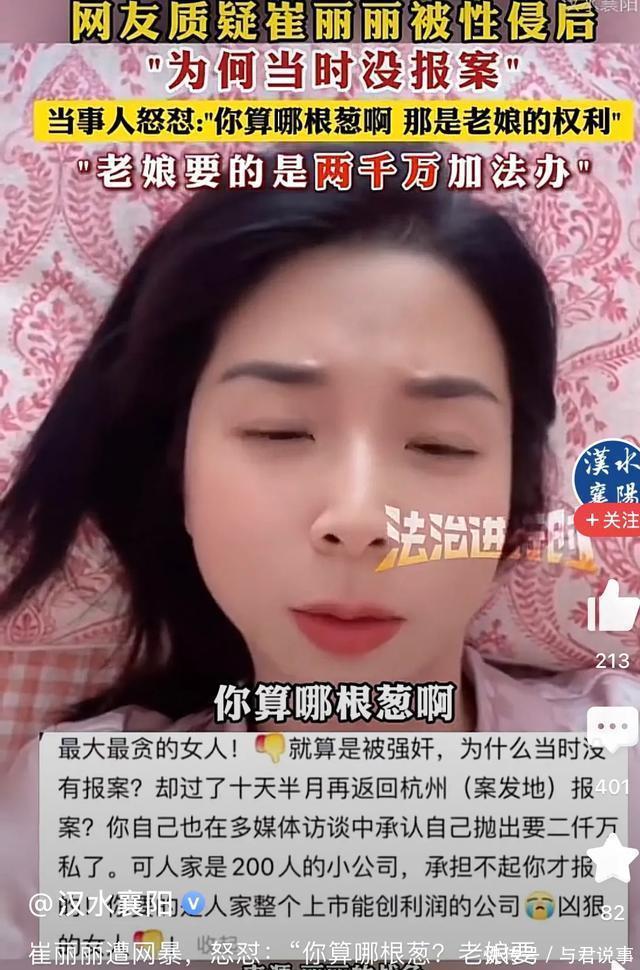Open the 汉水襄阳 avatar profile
The width and height of the screenshot is (640, 970).
point(607,474)
